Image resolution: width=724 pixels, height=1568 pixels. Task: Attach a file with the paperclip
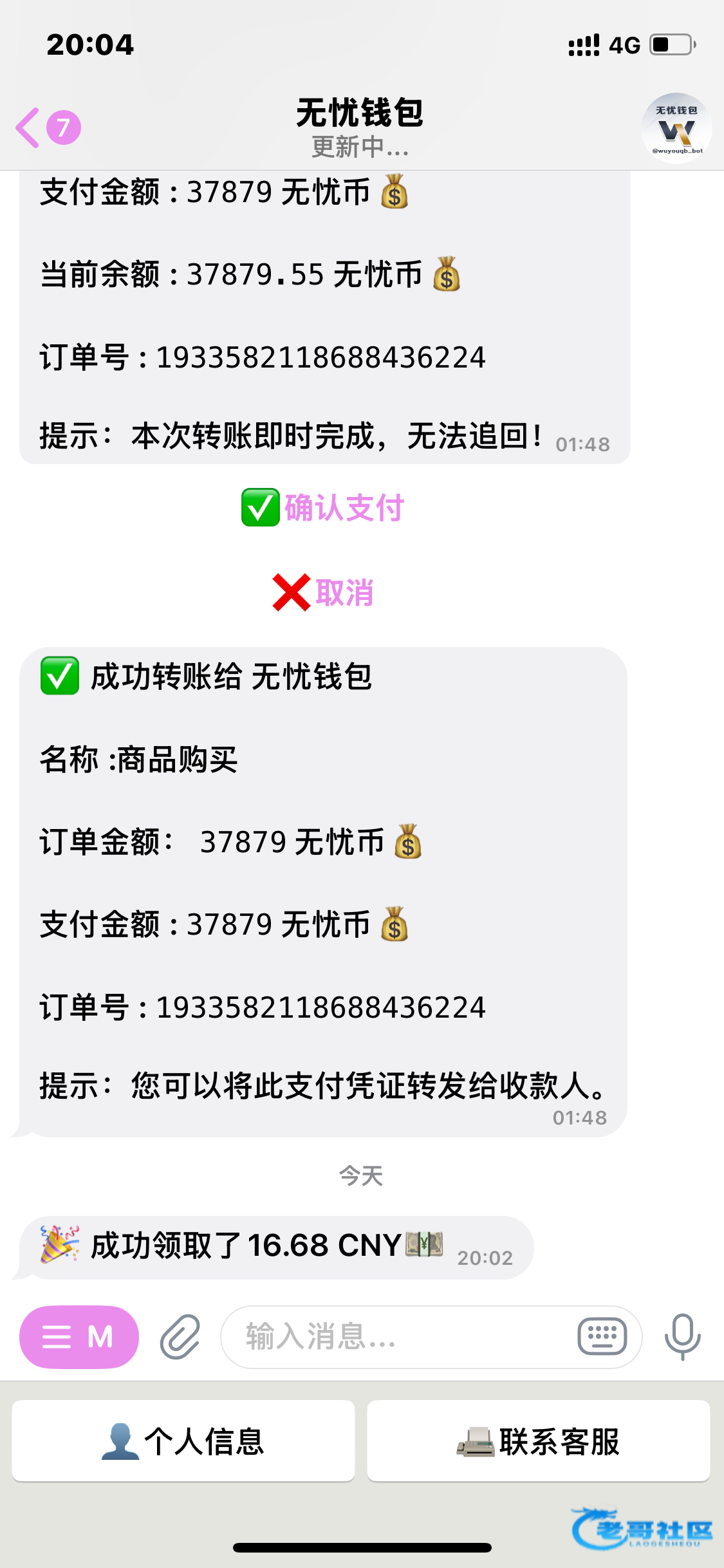[x=180, y=1337]
